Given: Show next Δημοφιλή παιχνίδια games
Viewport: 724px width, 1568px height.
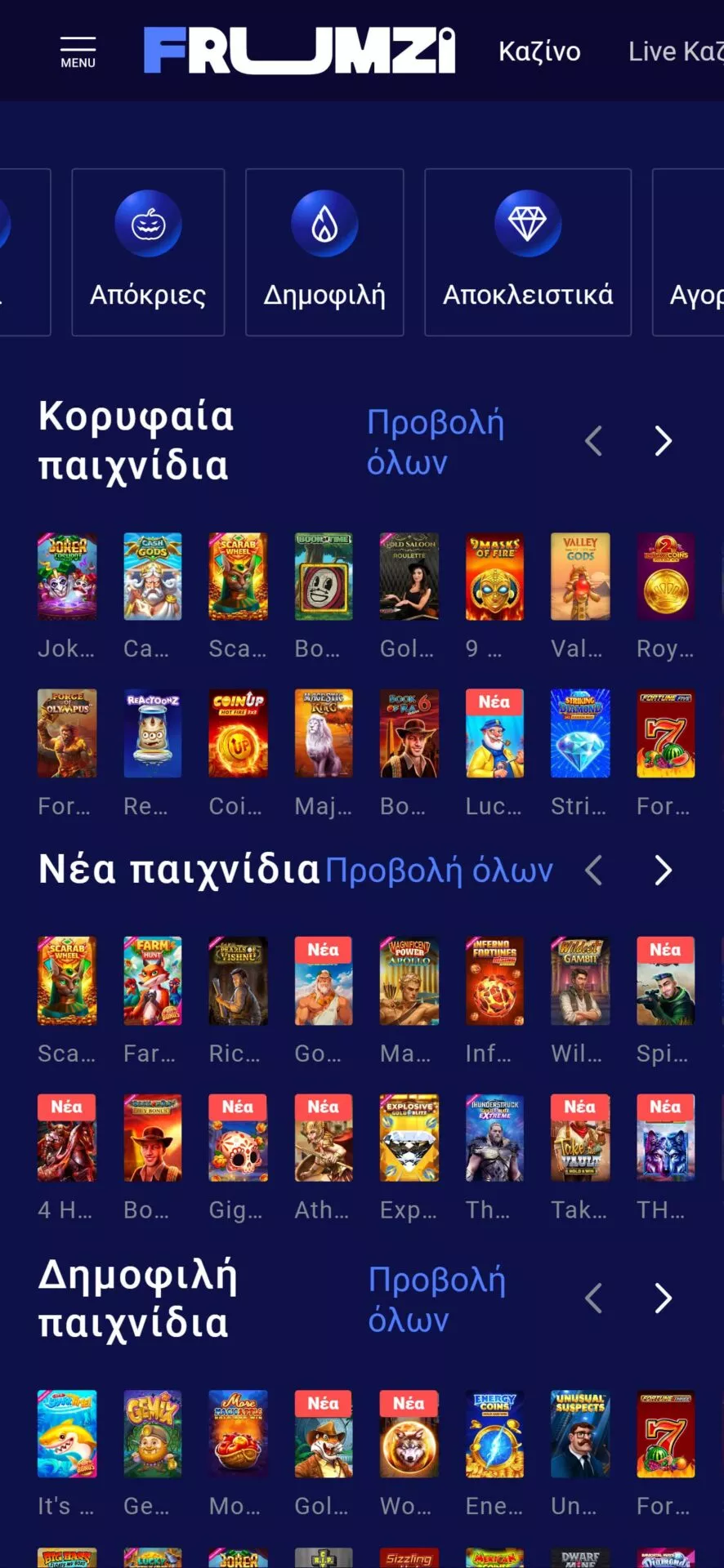Looking at the screenshot, I should pyautogui.click(x=664, y=1298).
